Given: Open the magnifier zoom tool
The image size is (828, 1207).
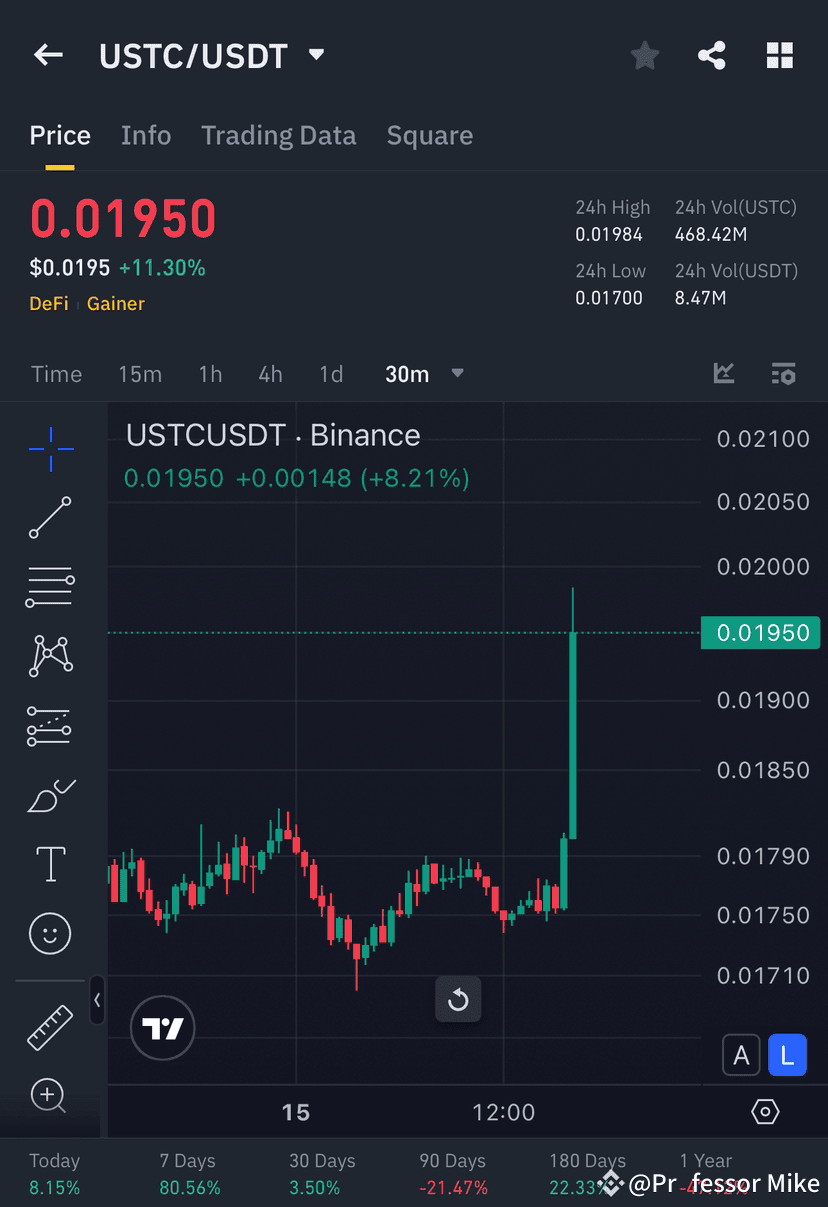Looking at the screenshot, I should point(49,1096).
